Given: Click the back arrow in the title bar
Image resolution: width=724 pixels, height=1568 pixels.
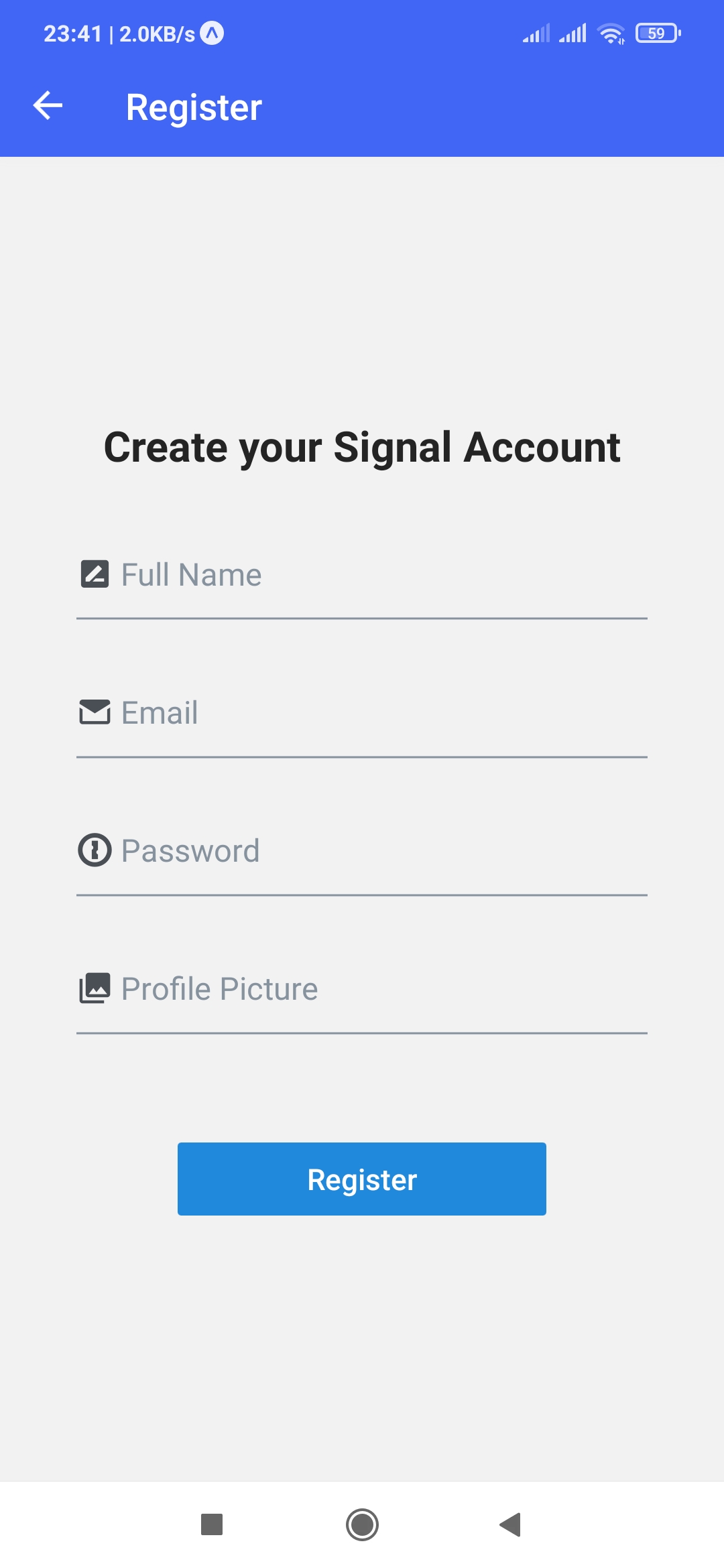Looking at the screenshot, I should pos(47,106).
